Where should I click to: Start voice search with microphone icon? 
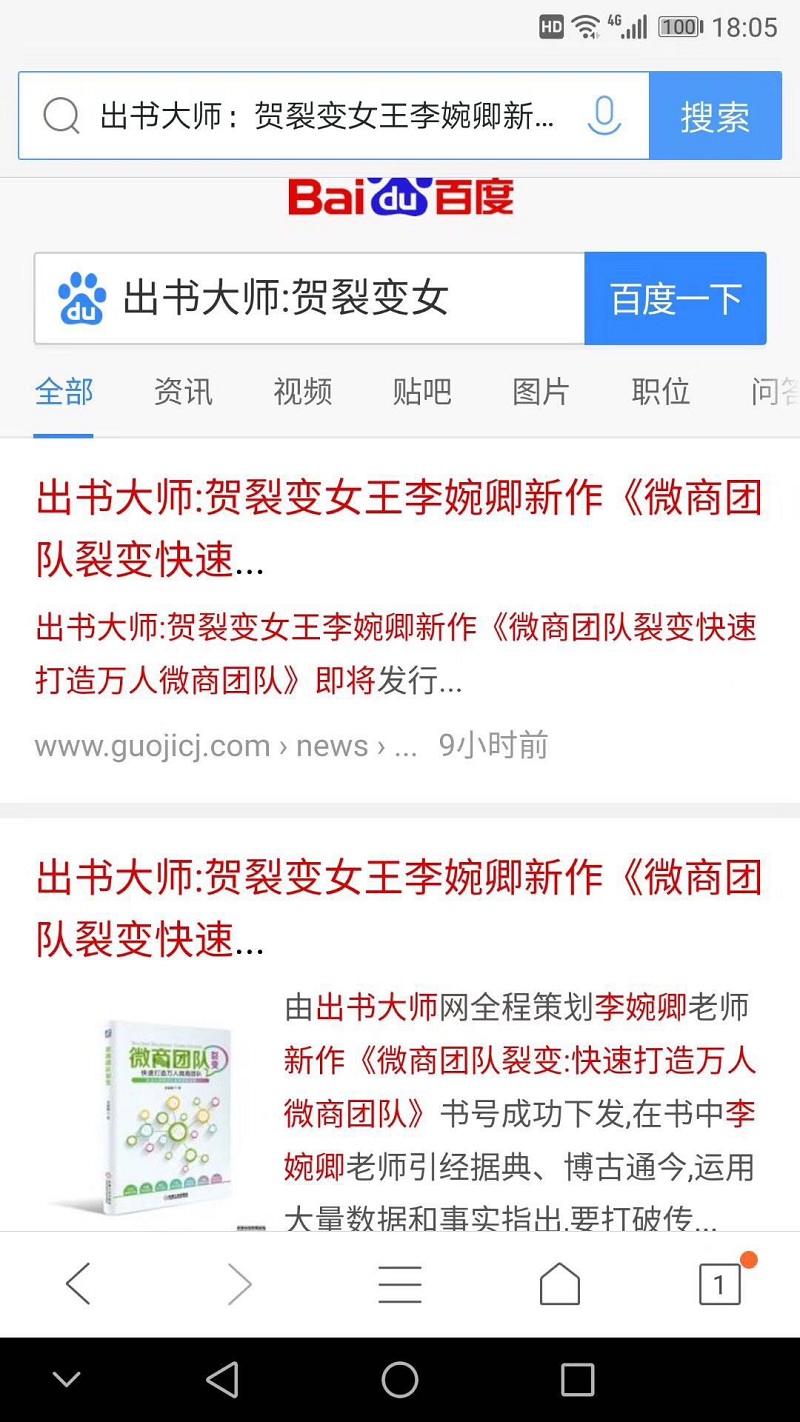[603, 117]
